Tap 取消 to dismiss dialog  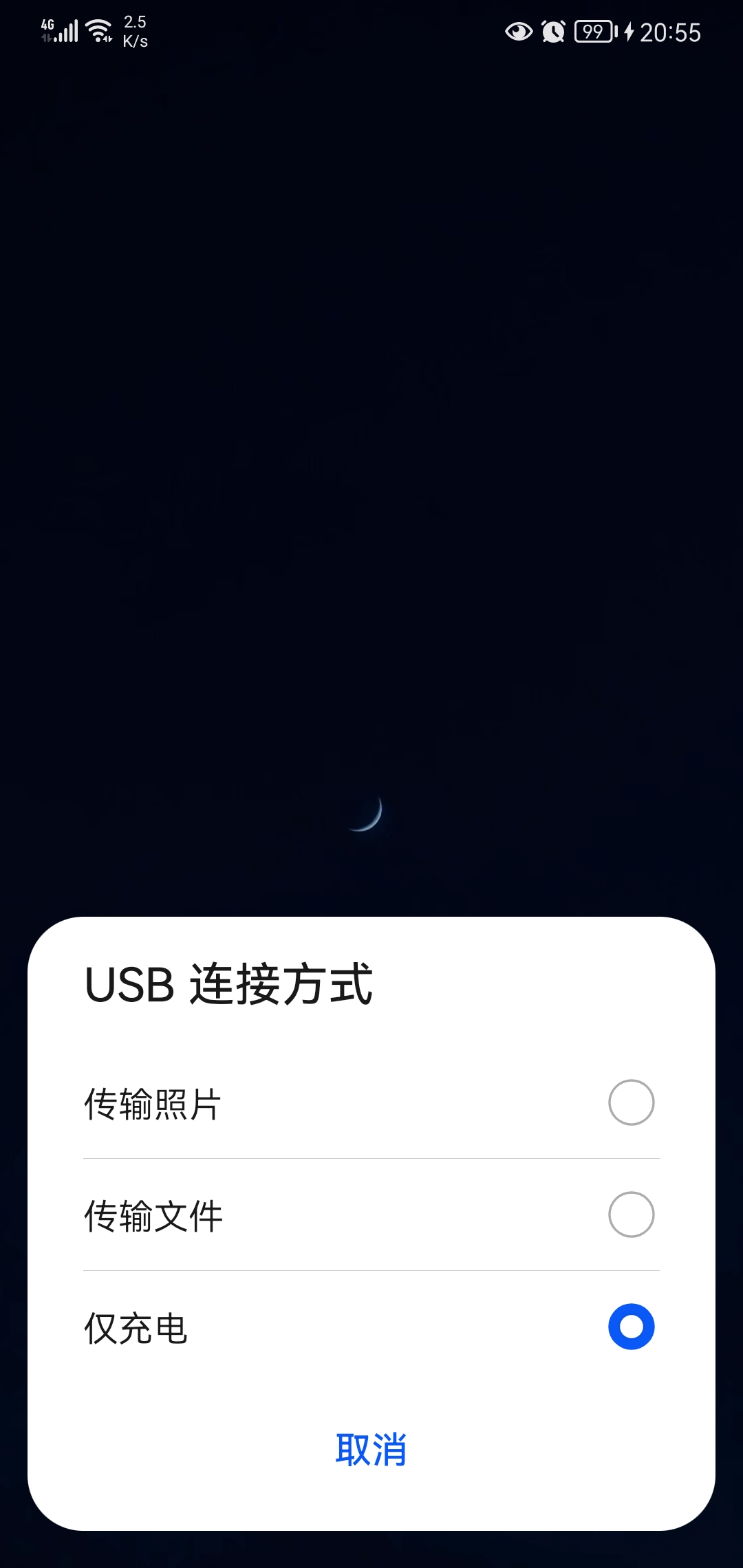pos(371,1450)
